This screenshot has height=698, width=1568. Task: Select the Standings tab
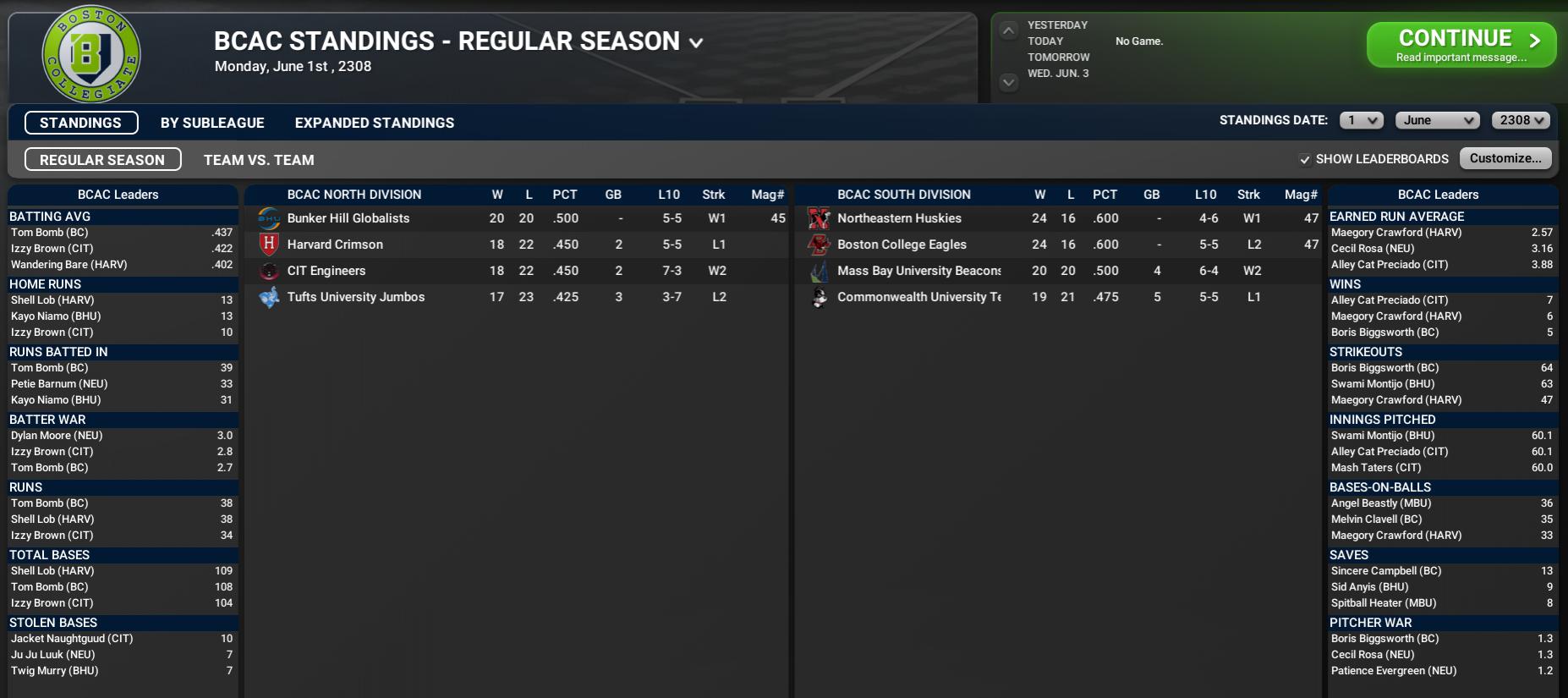click(x=81, y=123)
